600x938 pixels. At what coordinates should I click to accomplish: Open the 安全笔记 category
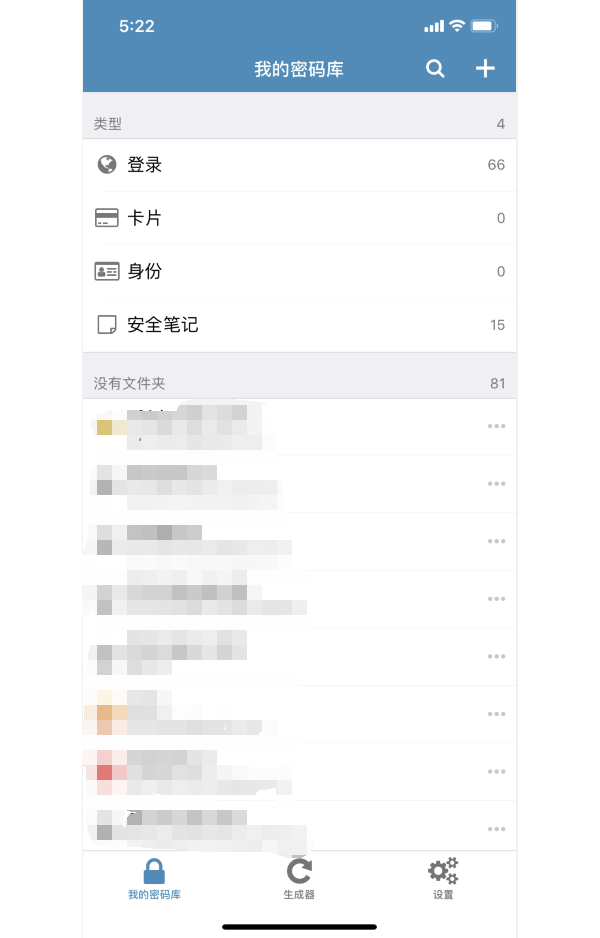pyautogui.click(x=299, y=325)
